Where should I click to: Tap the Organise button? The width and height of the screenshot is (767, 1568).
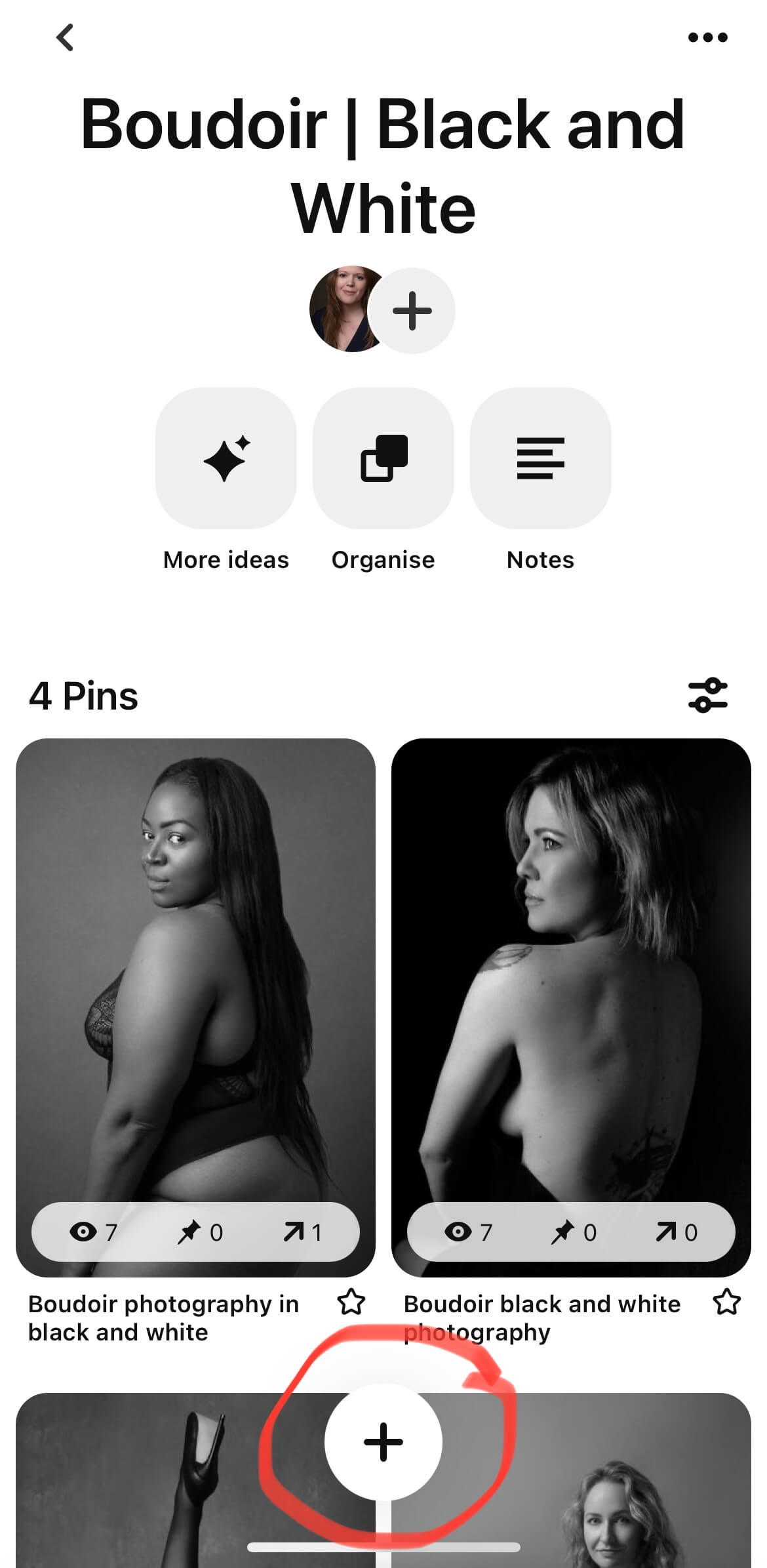point(383,458)
